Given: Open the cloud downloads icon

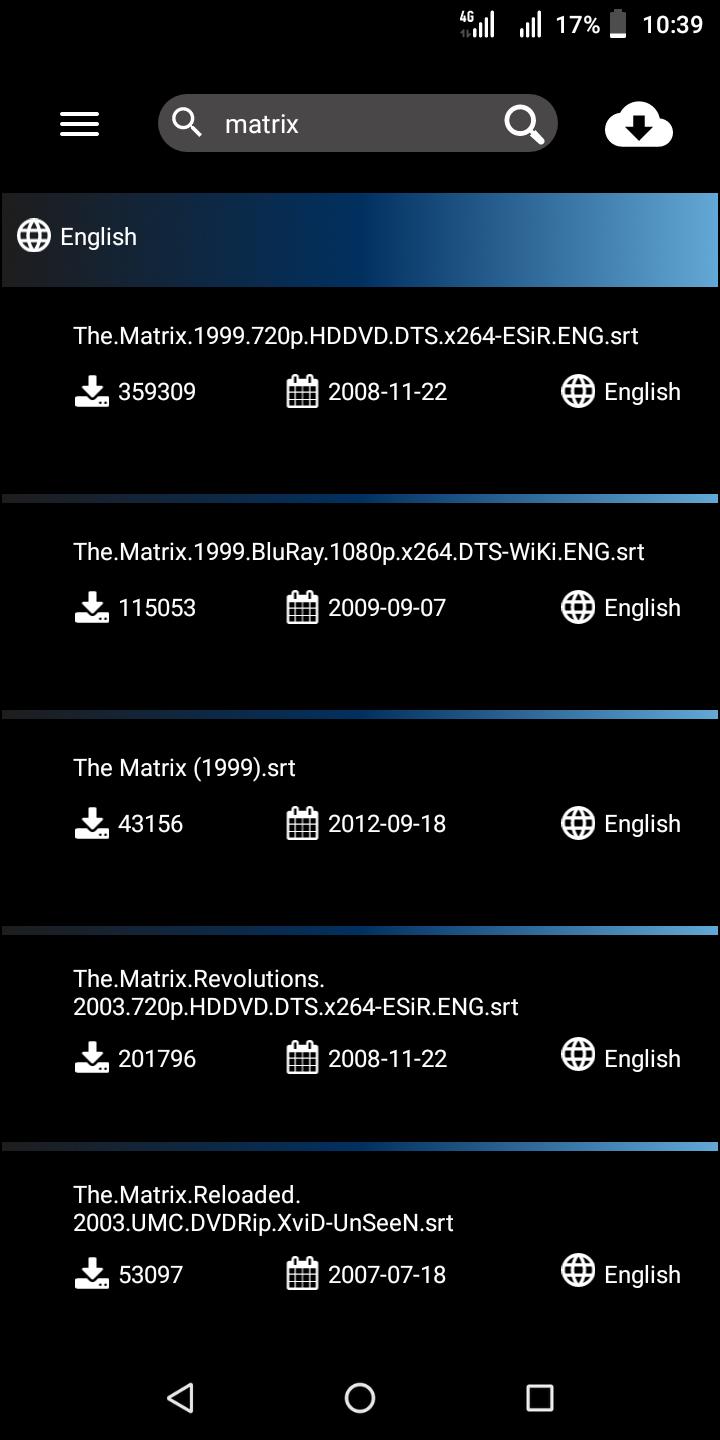Looking at the screenshot, I should click(638, 125).
